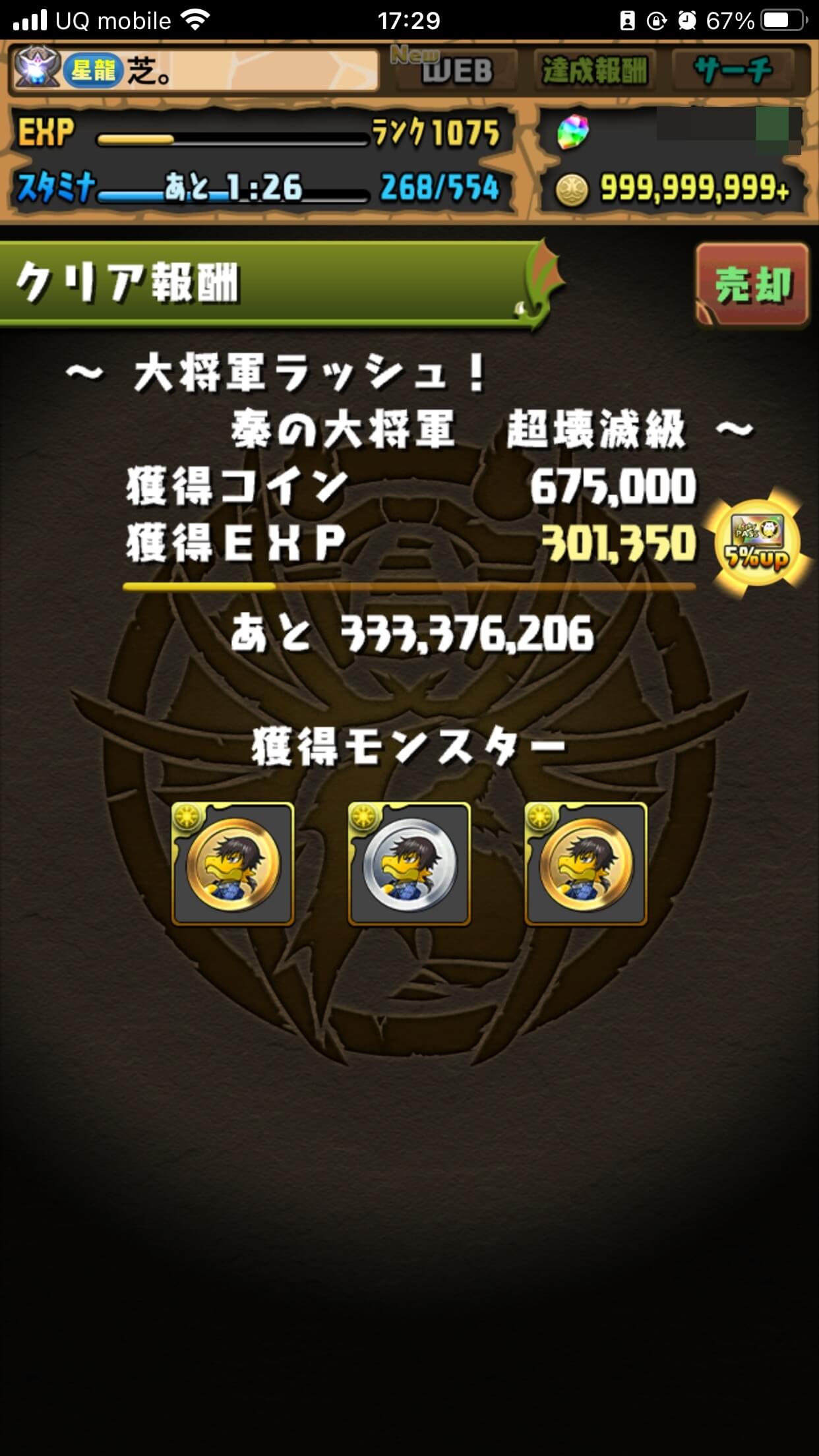Tap the 売却 sell button
Screen dimensions: 819x1456
coord(752,285)
